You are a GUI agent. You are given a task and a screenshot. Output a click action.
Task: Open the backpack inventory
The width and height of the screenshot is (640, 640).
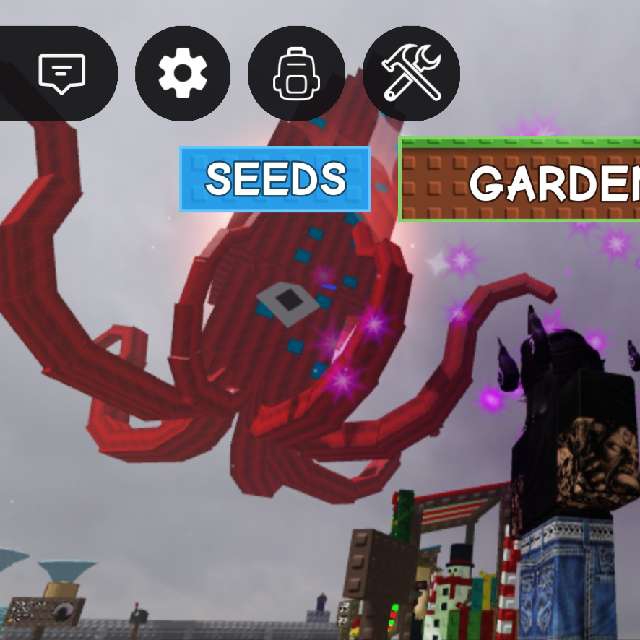(x=296, y=74)
